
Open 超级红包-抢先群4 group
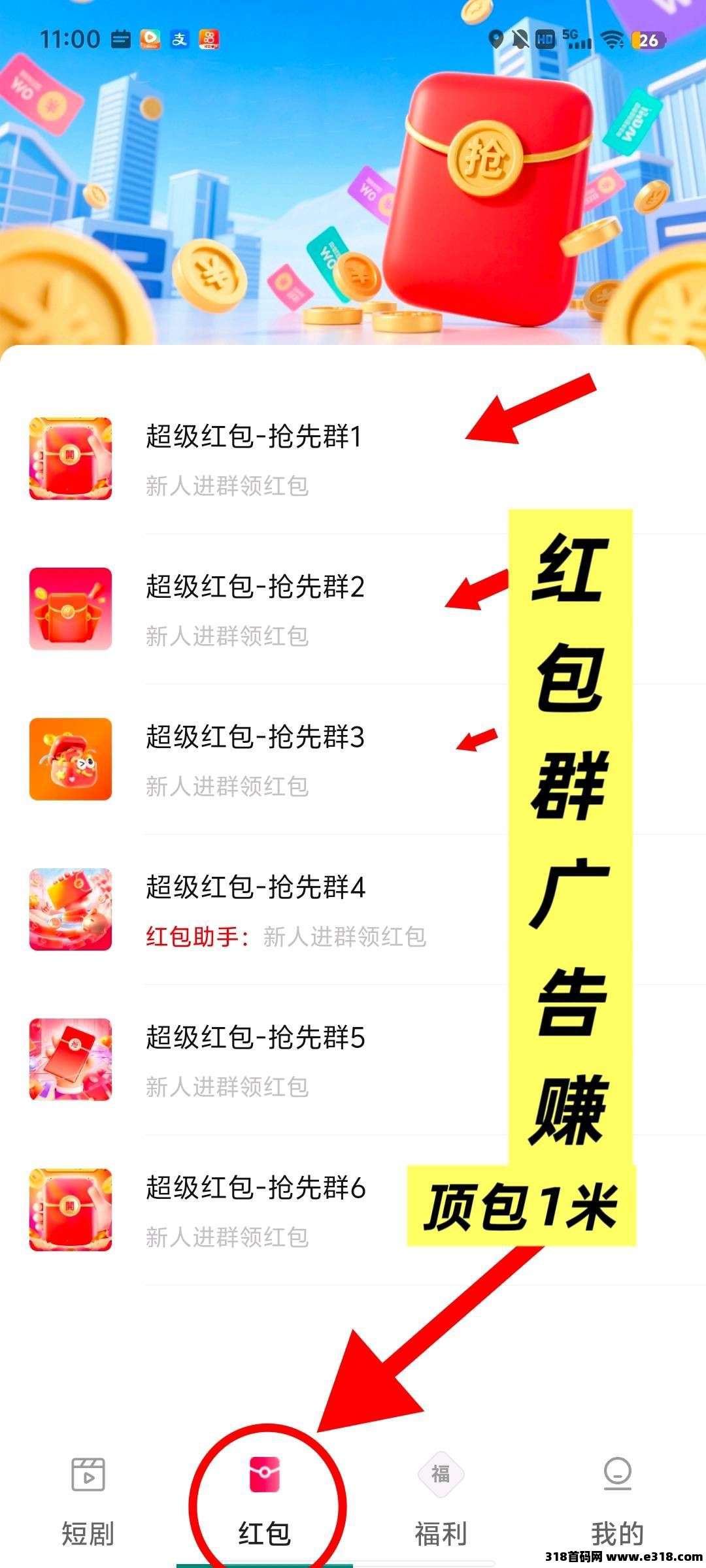tap(255, 909)
